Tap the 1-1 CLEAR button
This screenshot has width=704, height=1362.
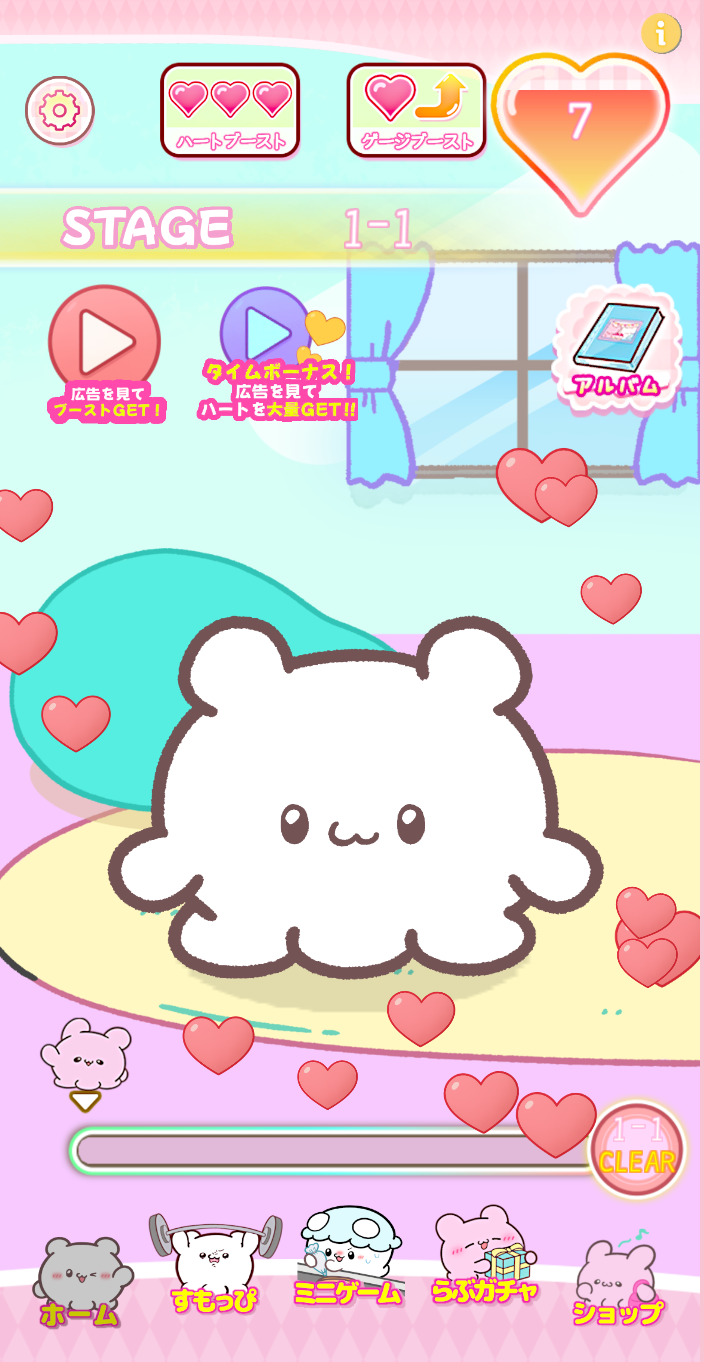coord(637,1149)
